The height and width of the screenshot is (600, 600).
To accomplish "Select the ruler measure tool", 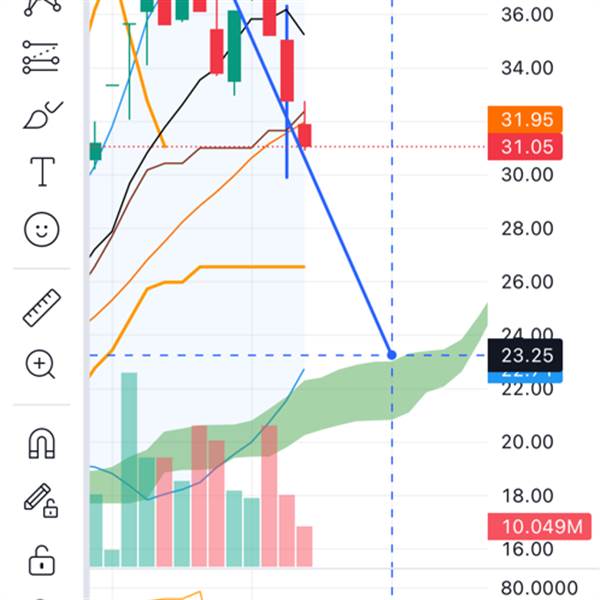I will tap(42, 308).
